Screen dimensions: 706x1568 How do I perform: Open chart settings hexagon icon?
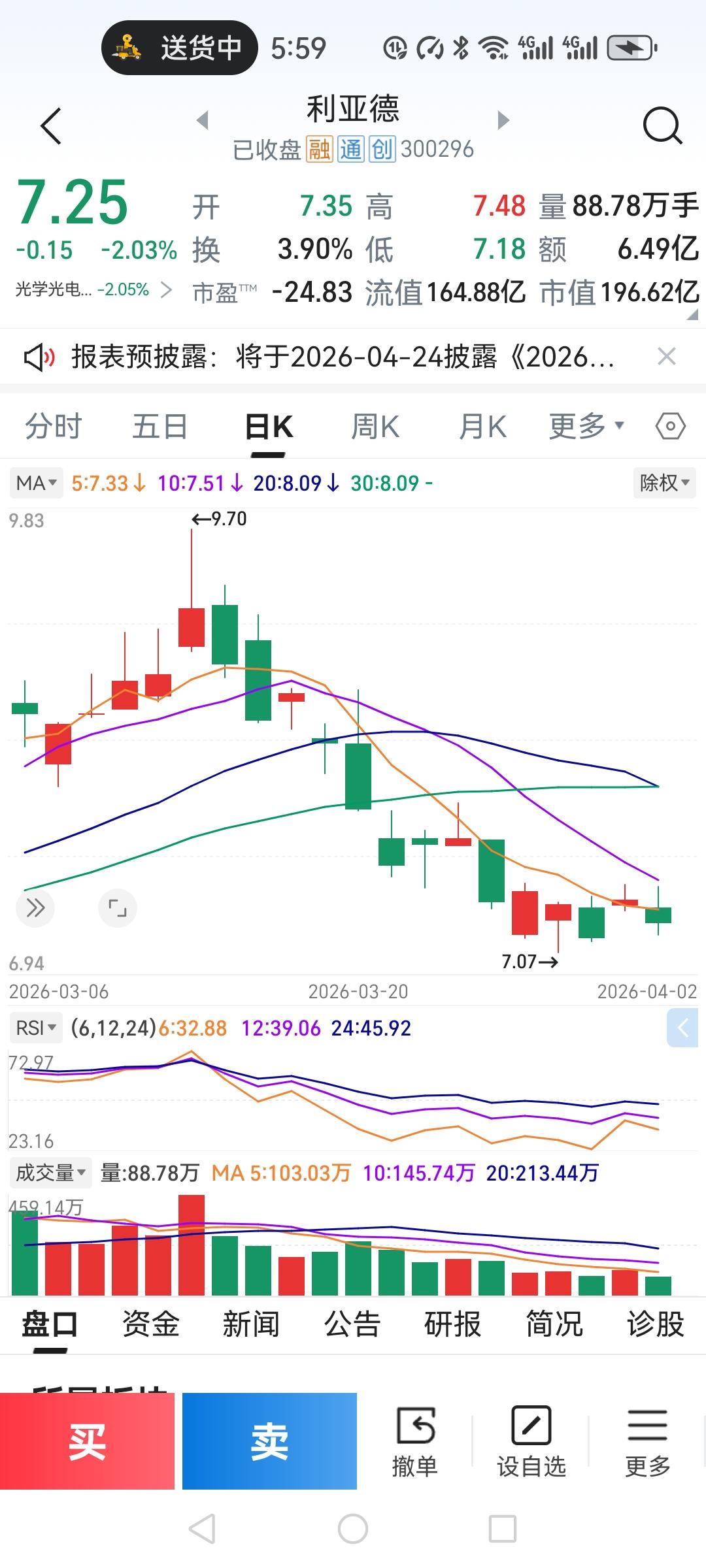(670, 427)
